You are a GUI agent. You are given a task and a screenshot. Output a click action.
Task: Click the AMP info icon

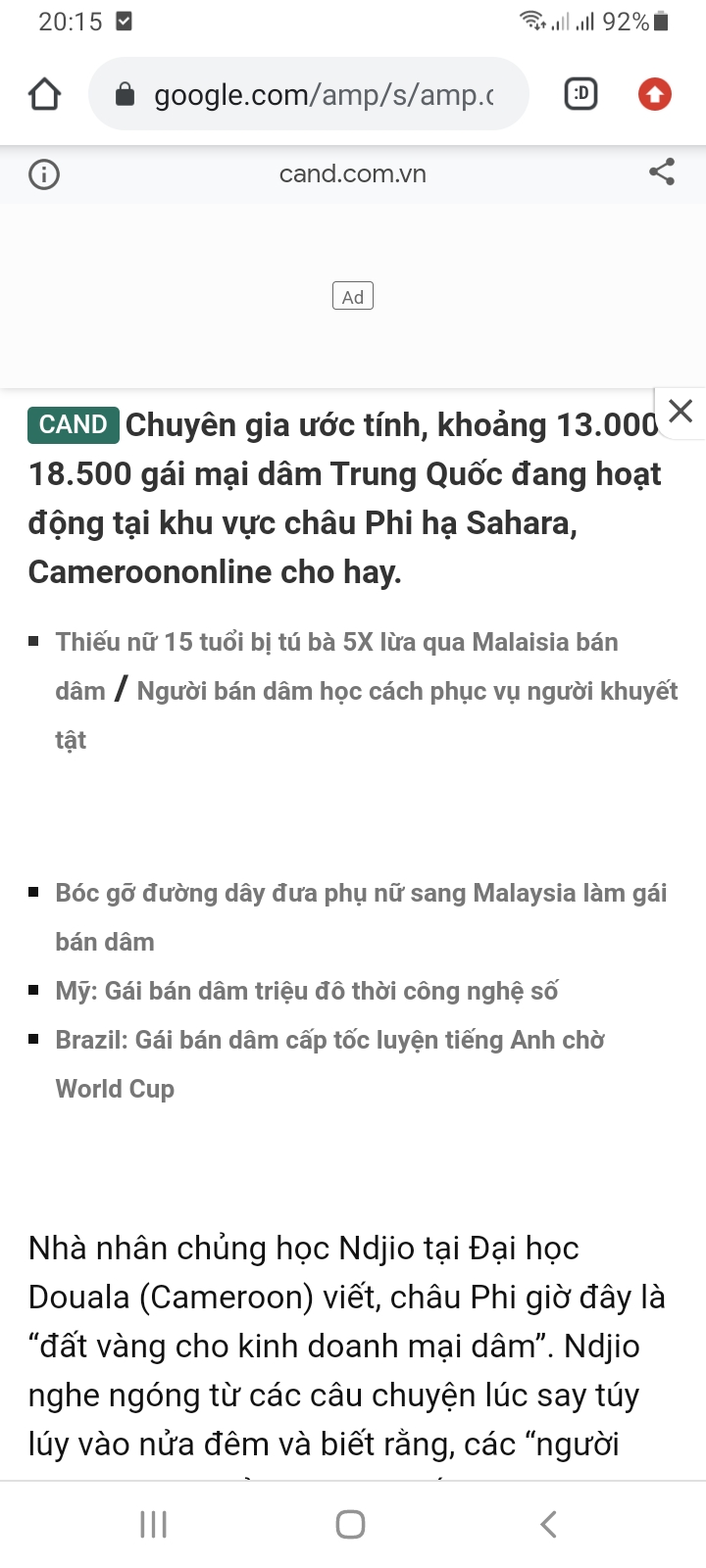[43, 173]
